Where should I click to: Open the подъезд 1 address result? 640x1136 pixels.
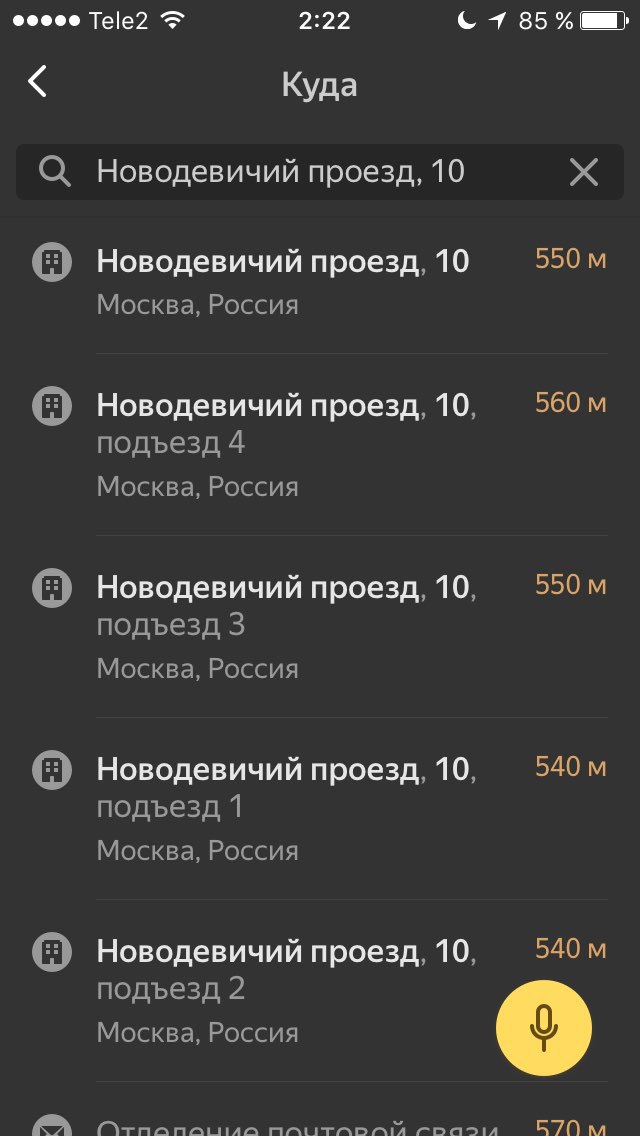pos(320,809)
